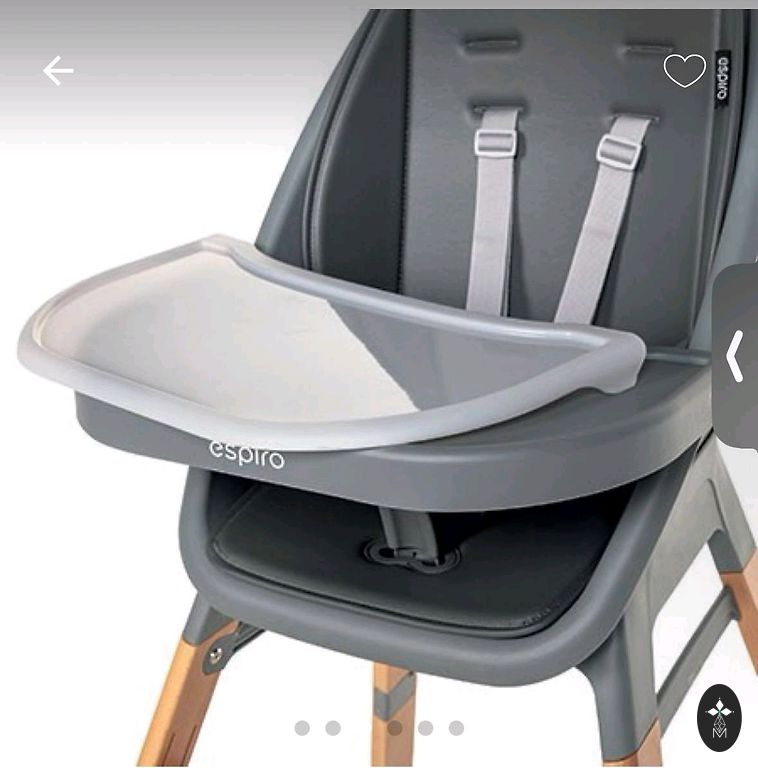Add this high chair to favorites
Image resolution: width=758 pixels, height=768 pixels.
(684, 70)
